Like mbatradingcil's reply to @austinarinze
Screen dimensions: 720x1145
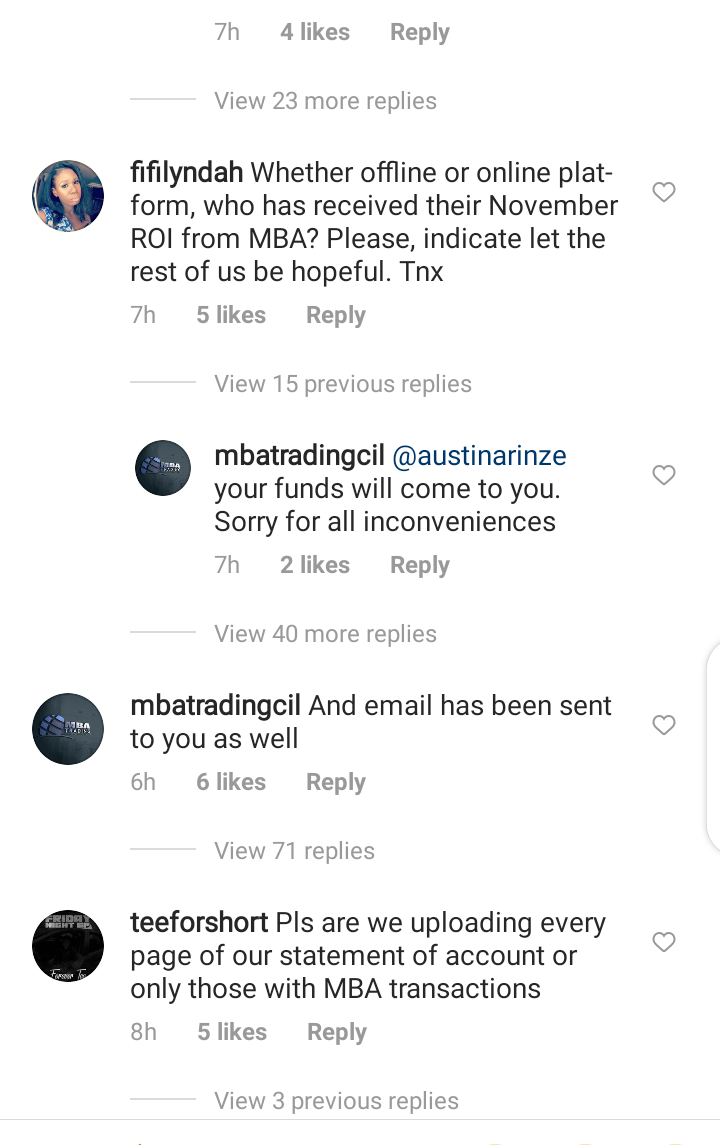point(664,475)
